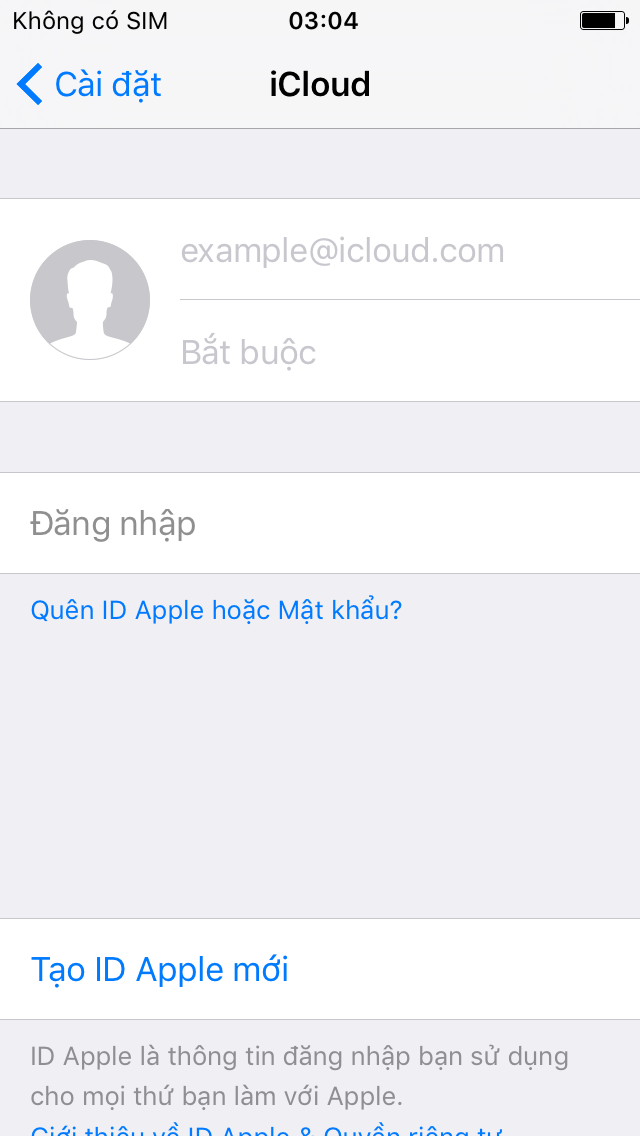Select Tạo ID Apple mới
This screenshot has width=640, height=1136.
coord(320,969)
